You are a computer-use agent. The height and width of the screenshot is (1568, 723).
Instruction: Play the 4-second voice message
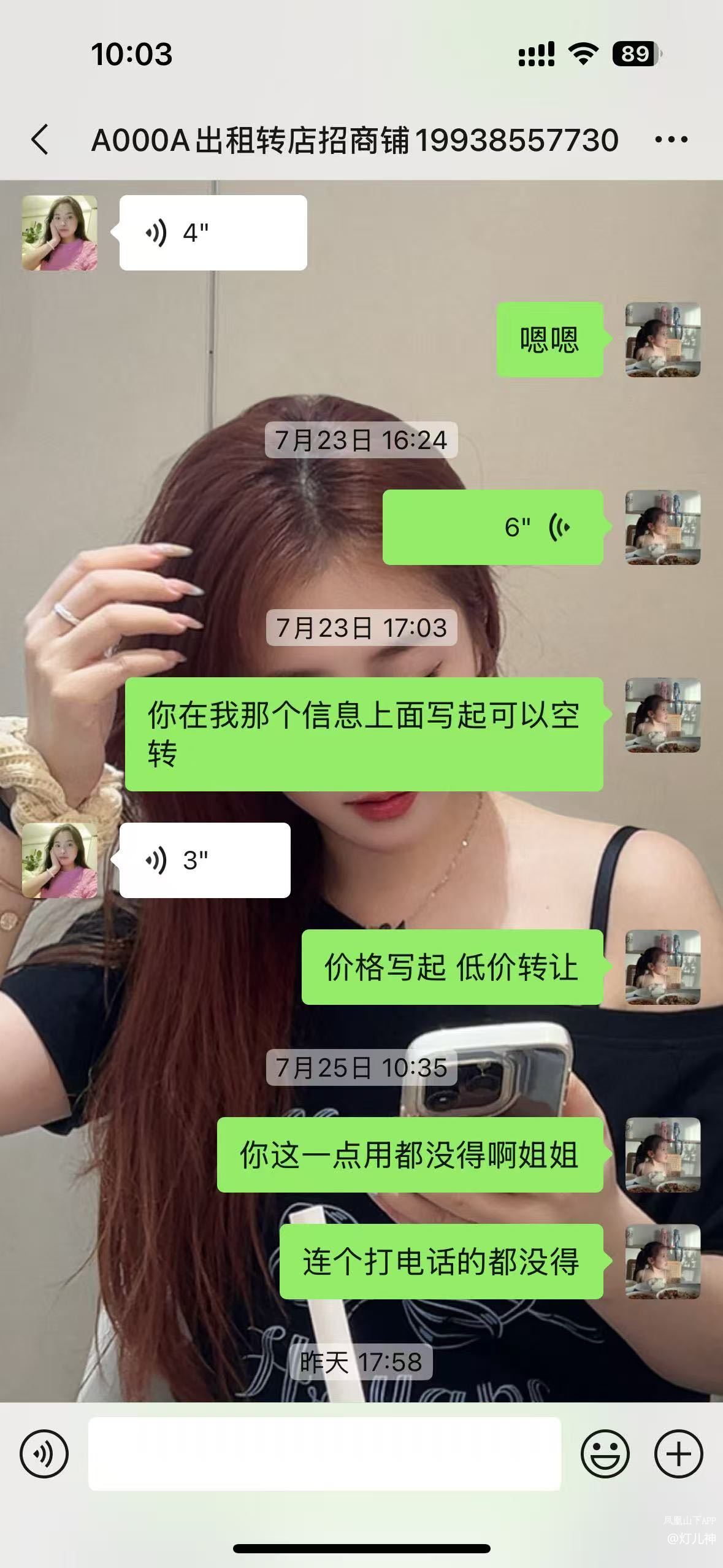pyautogui.click(x=212, y=233)
